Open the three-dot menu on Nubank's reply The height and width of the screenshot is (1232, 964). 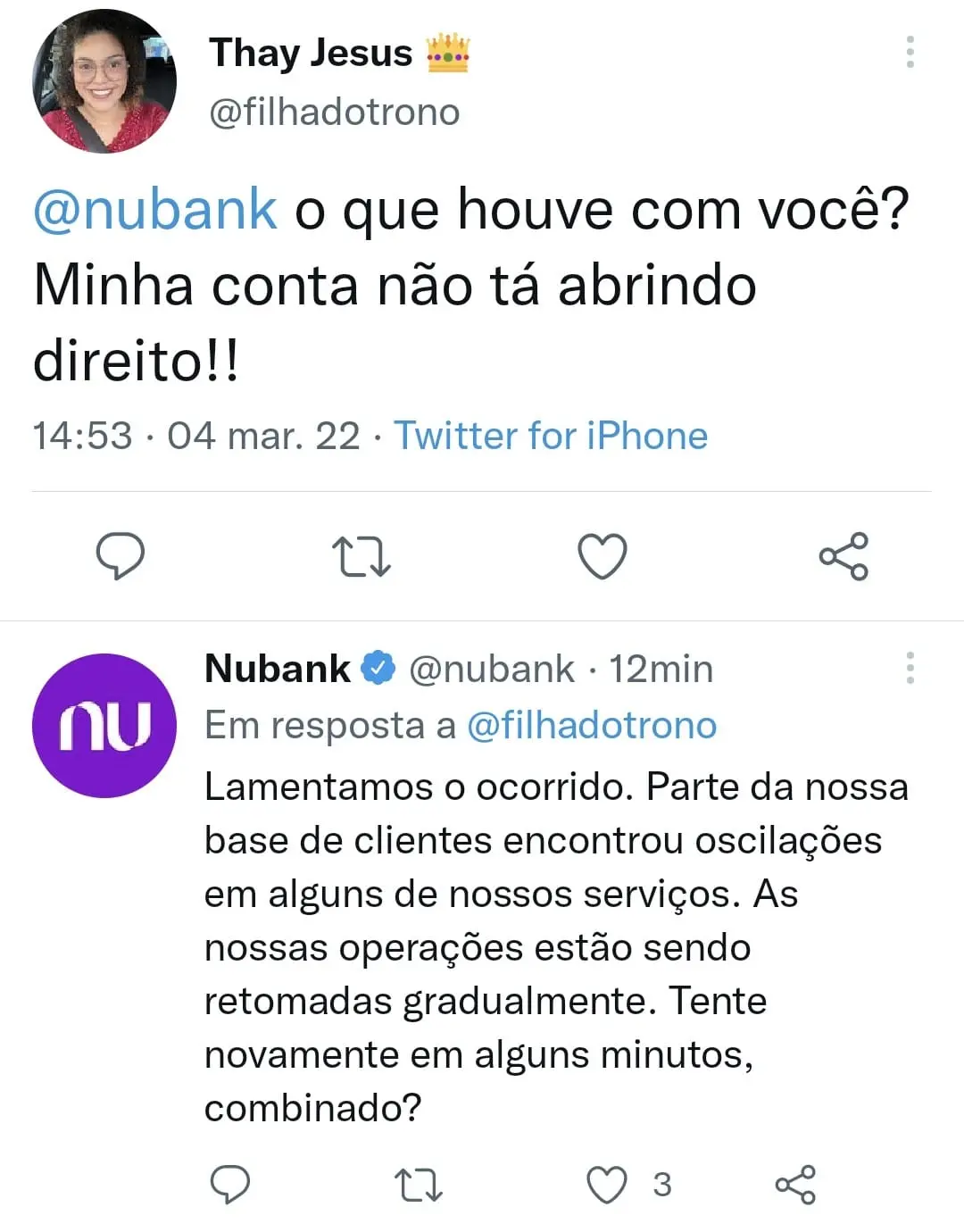[910, 668]
